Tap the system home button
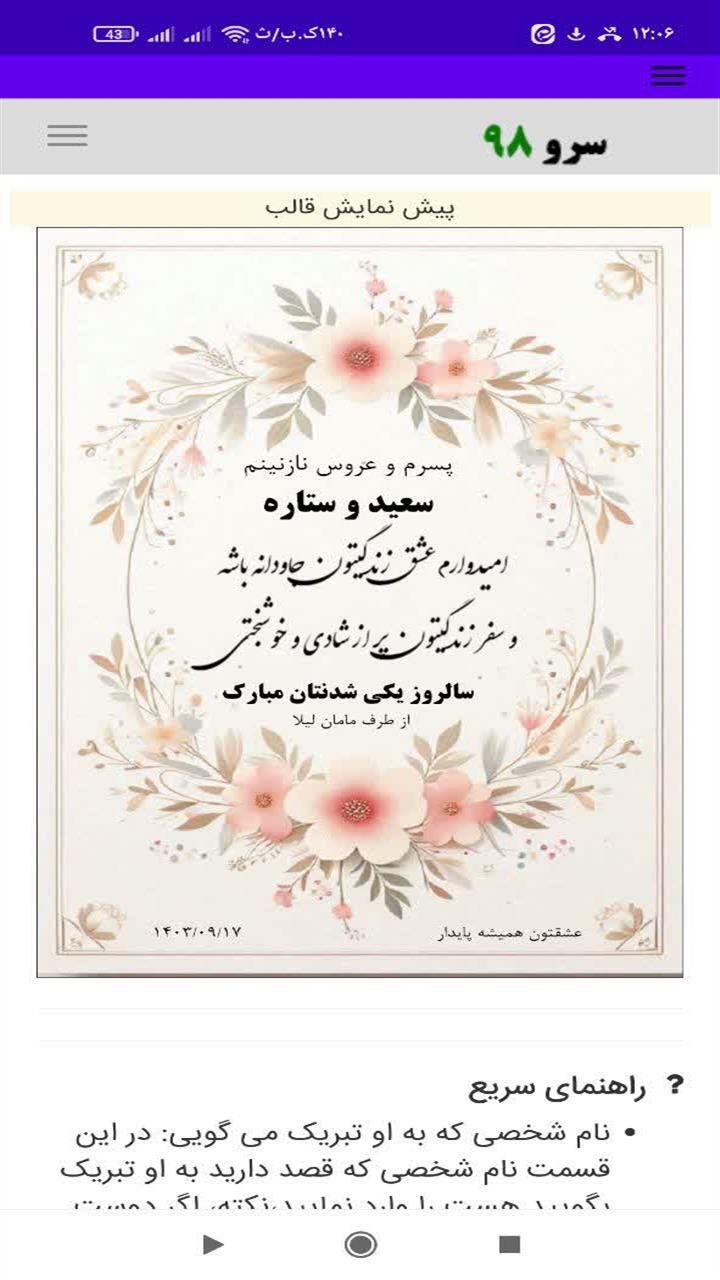 [x=360, y=1244]
